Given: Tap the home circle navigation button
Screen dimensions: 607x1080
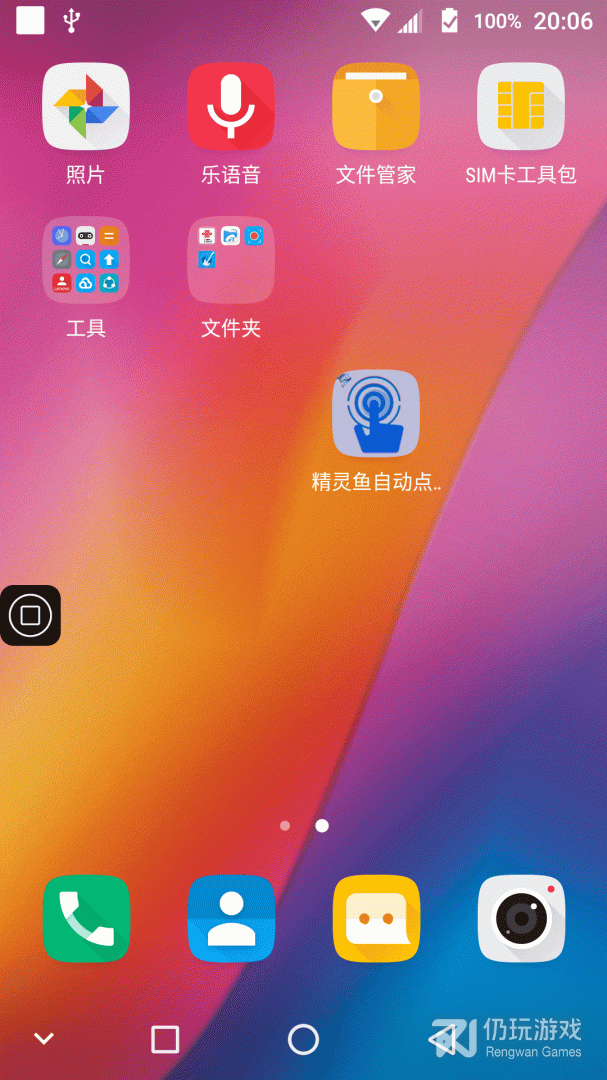Looking at the screenshot, I should pos(303,1039).
